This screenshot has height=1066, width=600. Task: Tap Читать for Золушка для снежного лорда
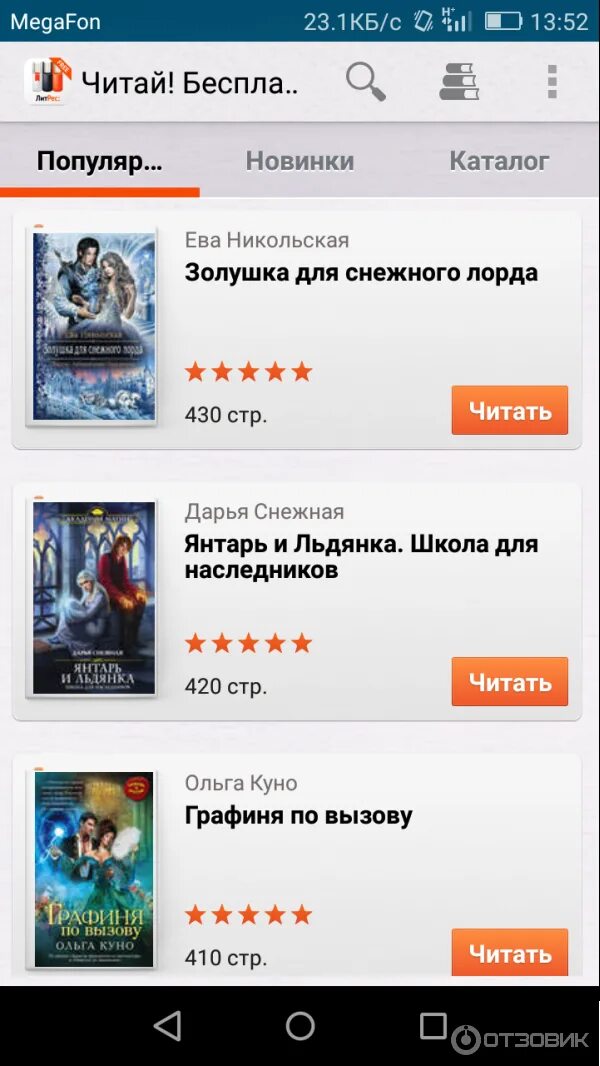click(x=510, y=411)
